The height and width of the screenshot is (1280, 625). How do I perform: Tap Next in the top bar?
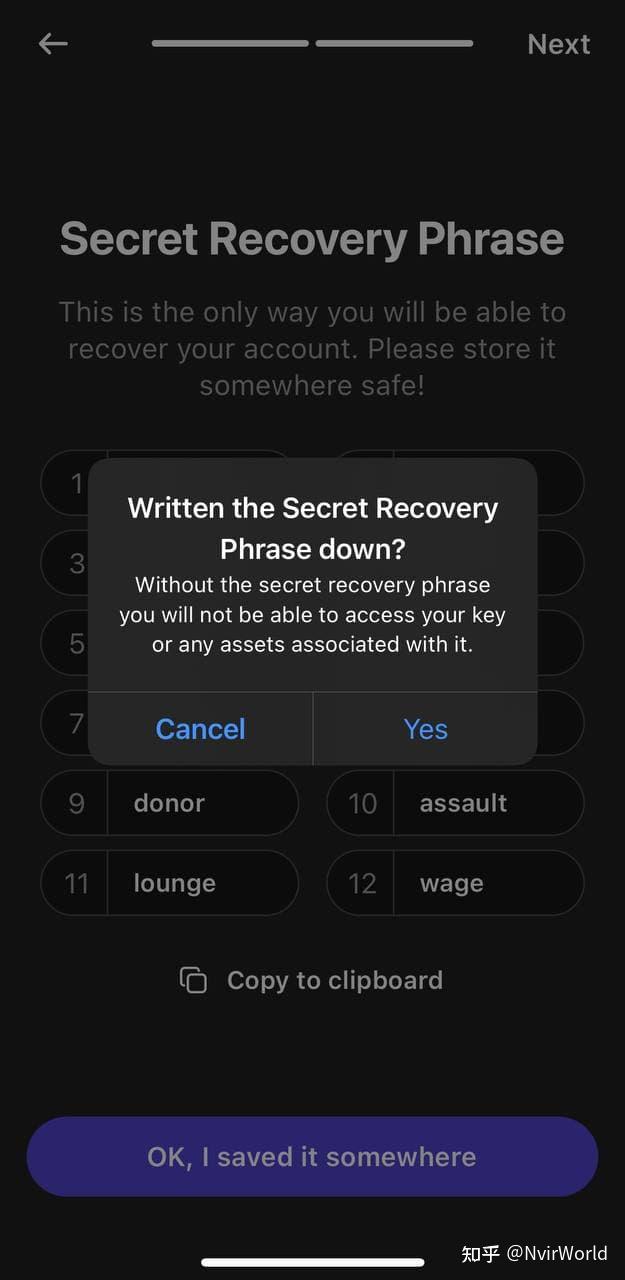(558, 44)
